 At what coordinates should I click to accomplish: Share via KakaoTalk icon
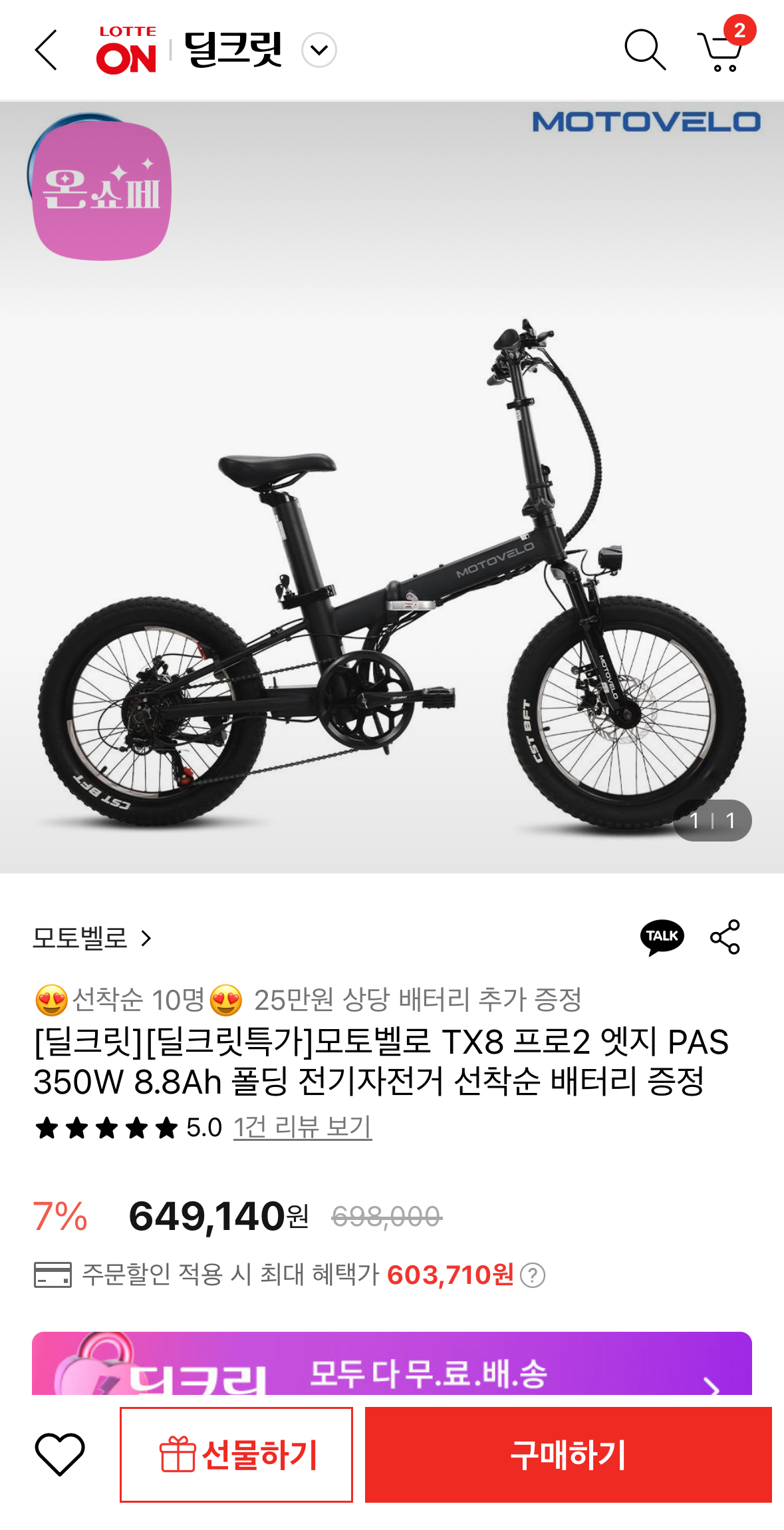pos(662,937)
